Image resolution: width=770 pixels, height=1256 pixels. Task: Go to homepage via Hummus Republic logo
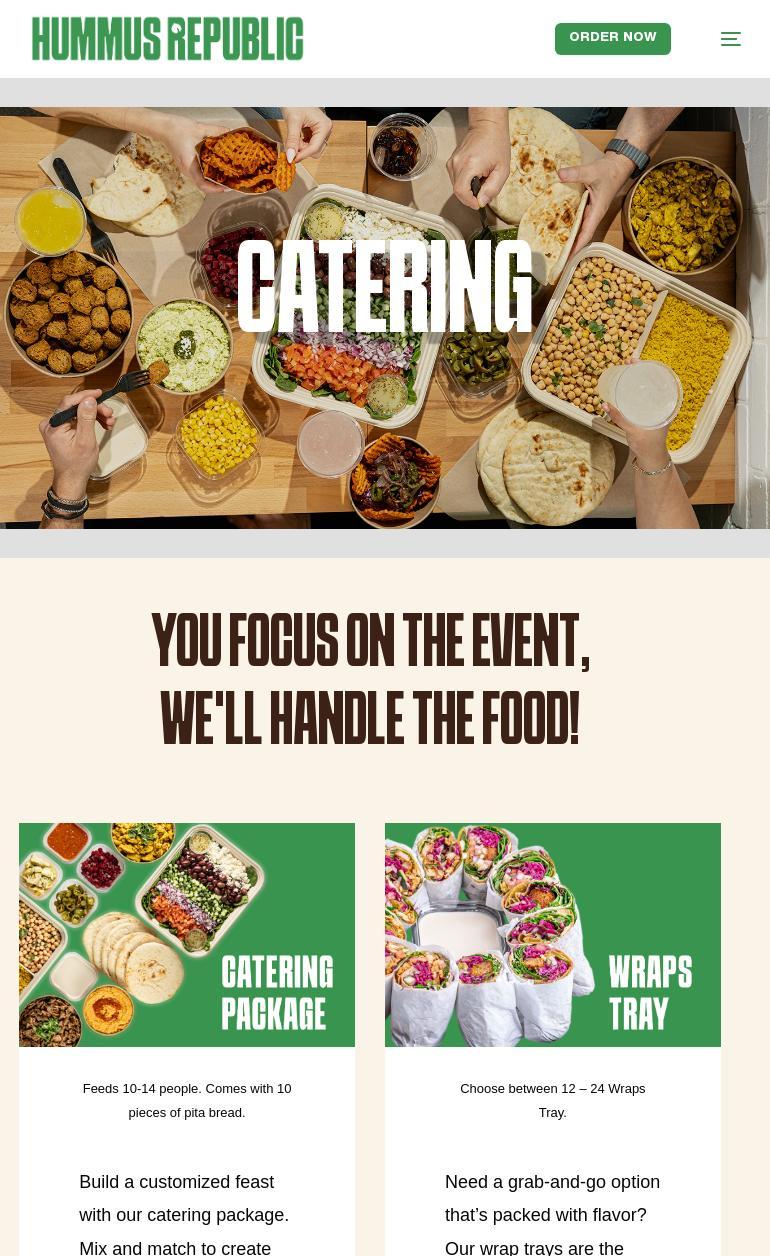point(167,38)
